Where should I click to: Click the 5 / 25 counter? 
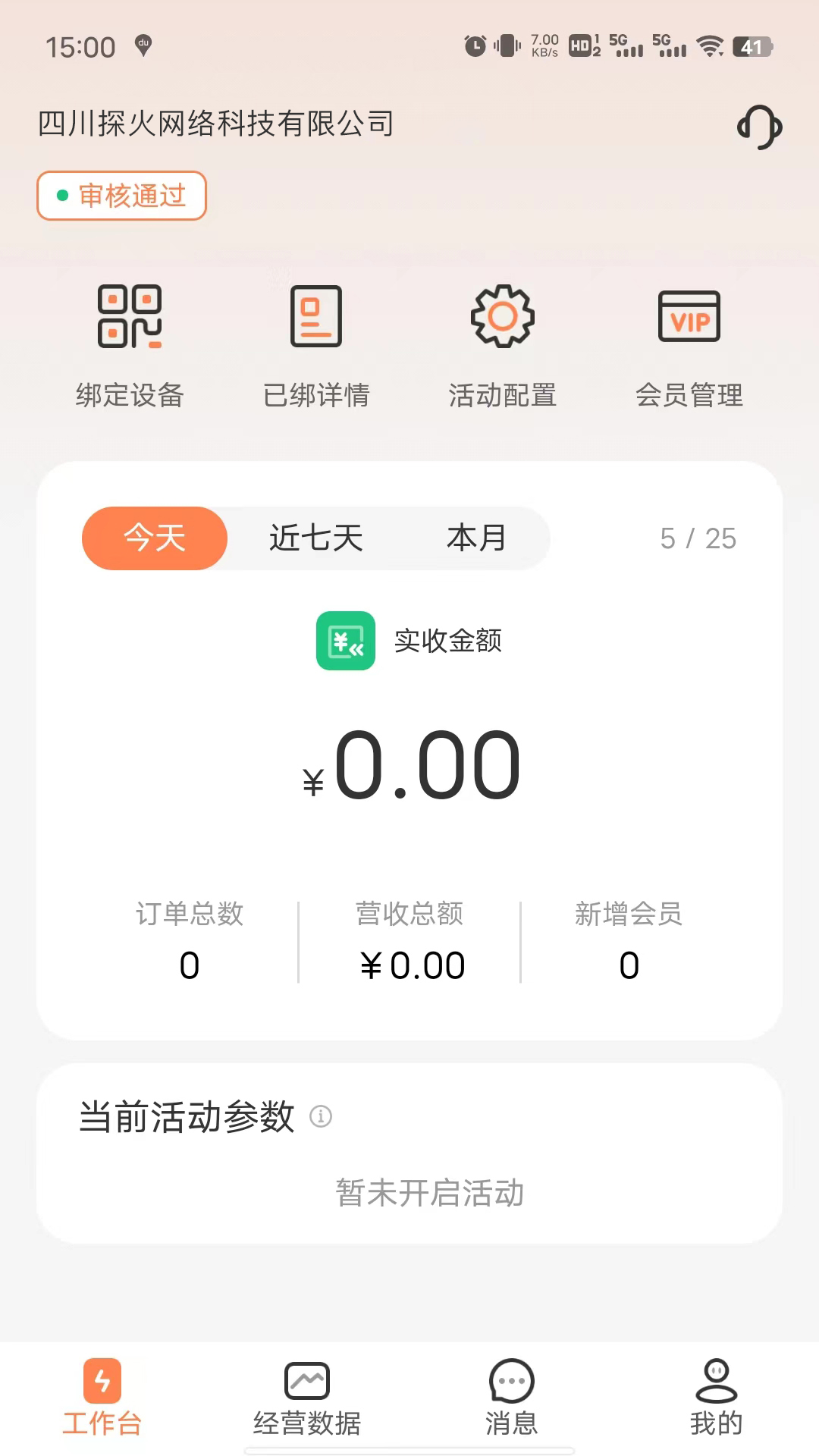click(x=698, y=538)
